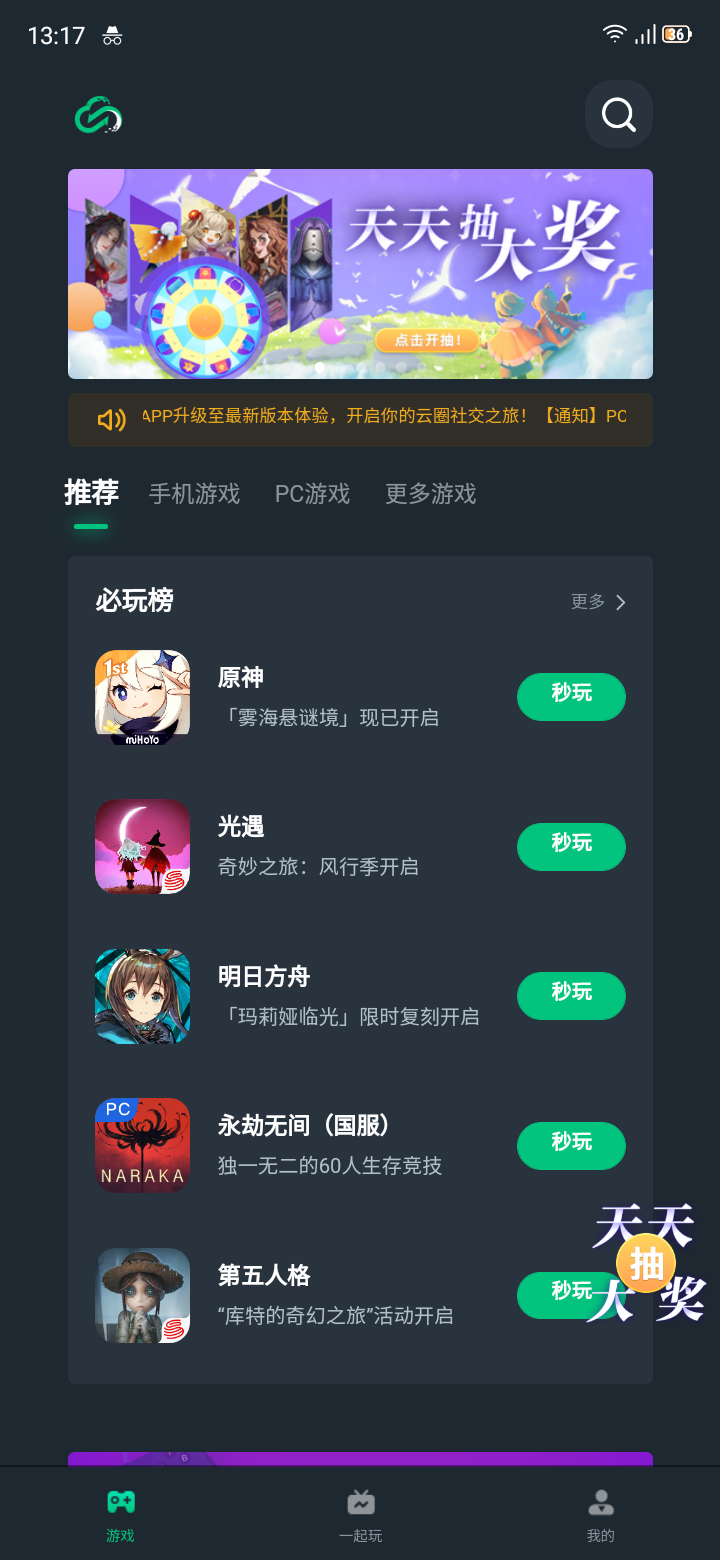Open the 天天抽大奖 promotional banner
Image resolution: width=720 pixels, height=1560 pixels.
click(360, 273)
